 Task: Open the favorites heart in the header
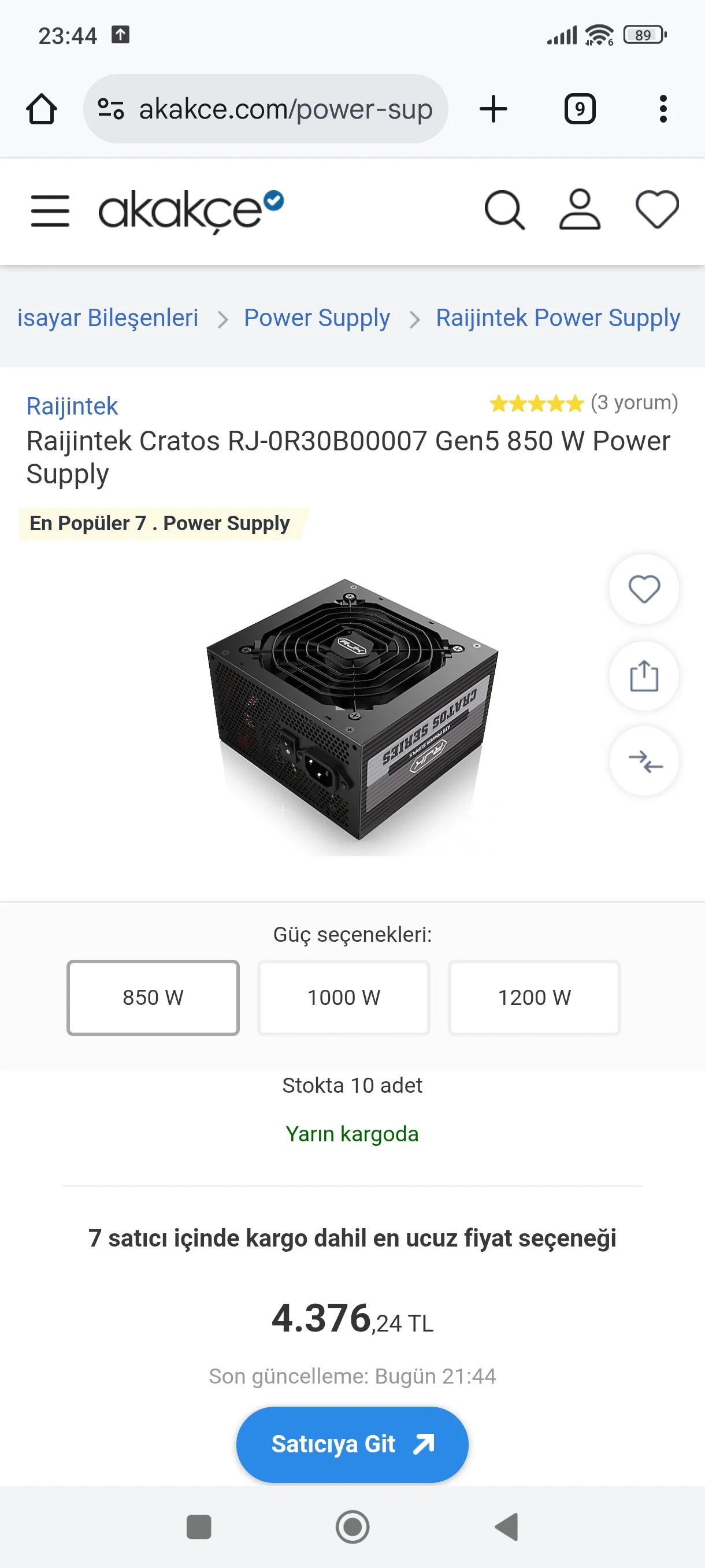[x=656, y=209]
